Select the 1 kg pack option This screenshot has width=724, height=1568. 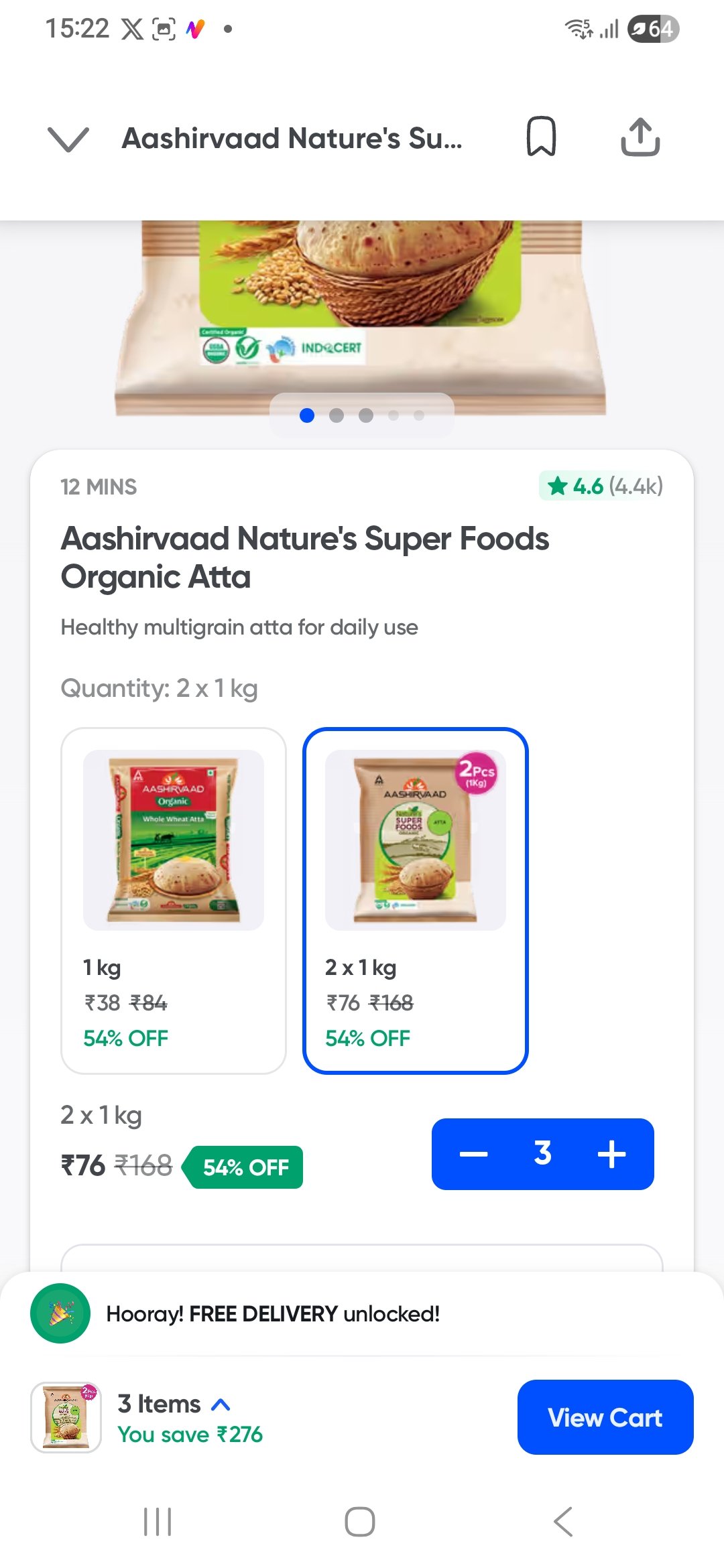pos(174,900)
